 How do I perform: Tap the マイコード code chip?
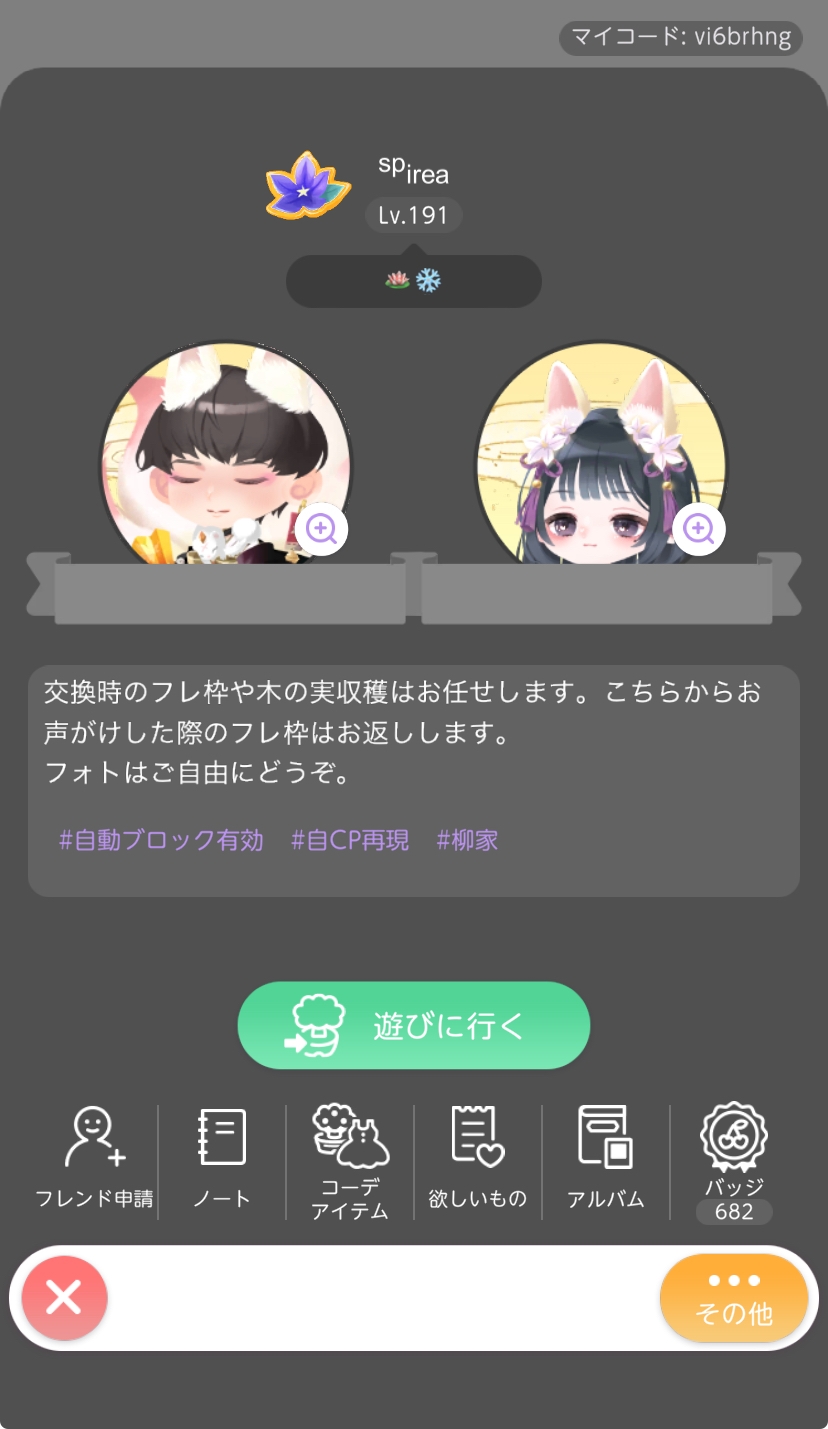pyautogui.click(x=680, y=38)
